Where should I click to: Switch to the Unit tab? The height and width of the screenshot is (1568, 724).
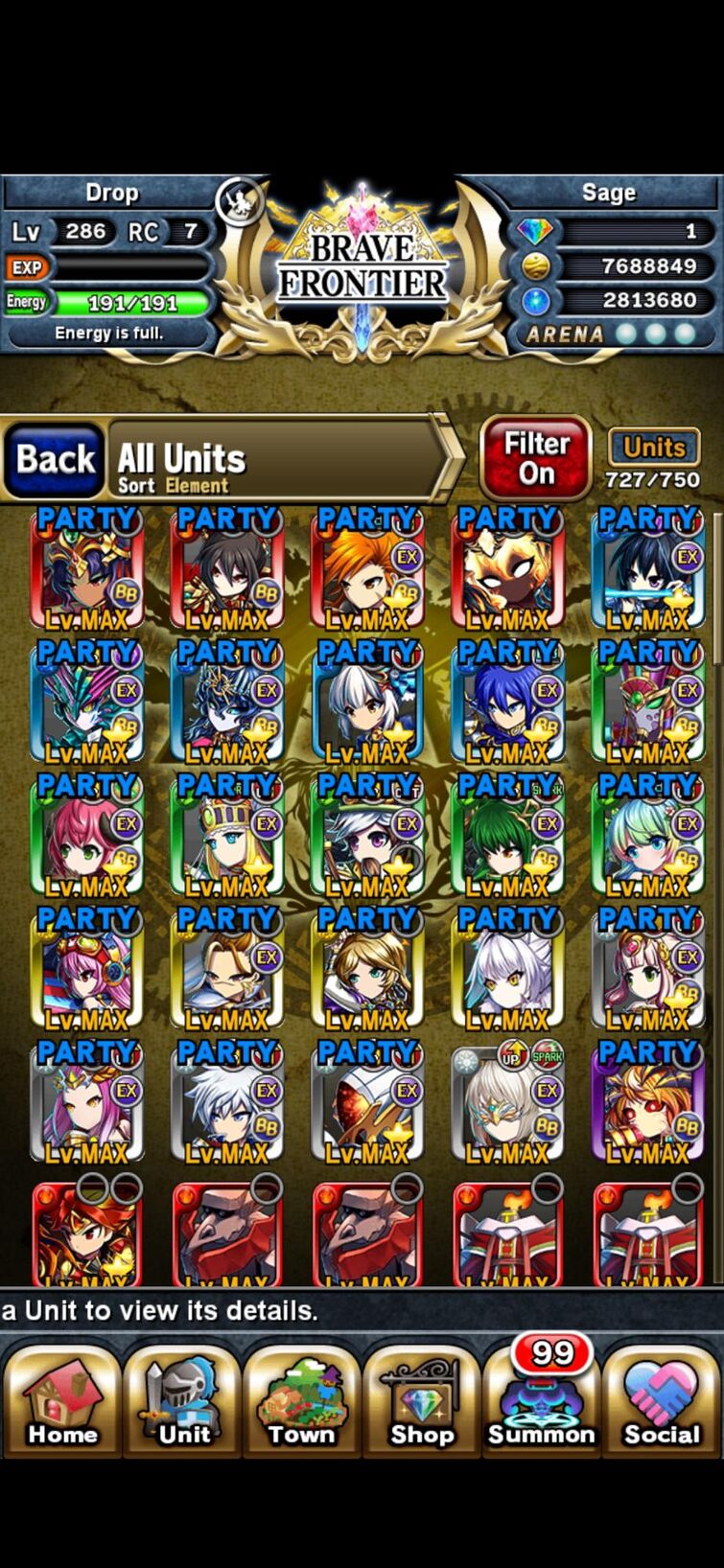(182, 1401)
